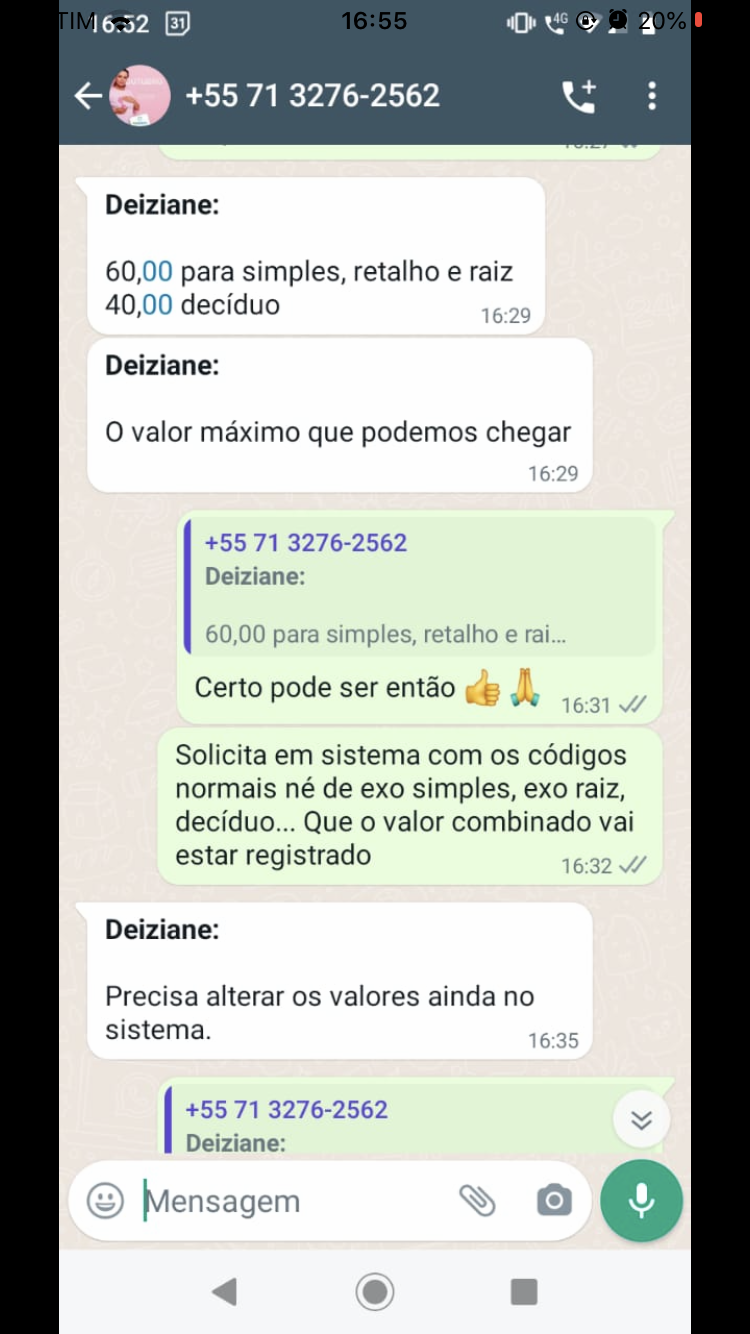Record a voice message
The image size is (750, 1334).
641,1200
